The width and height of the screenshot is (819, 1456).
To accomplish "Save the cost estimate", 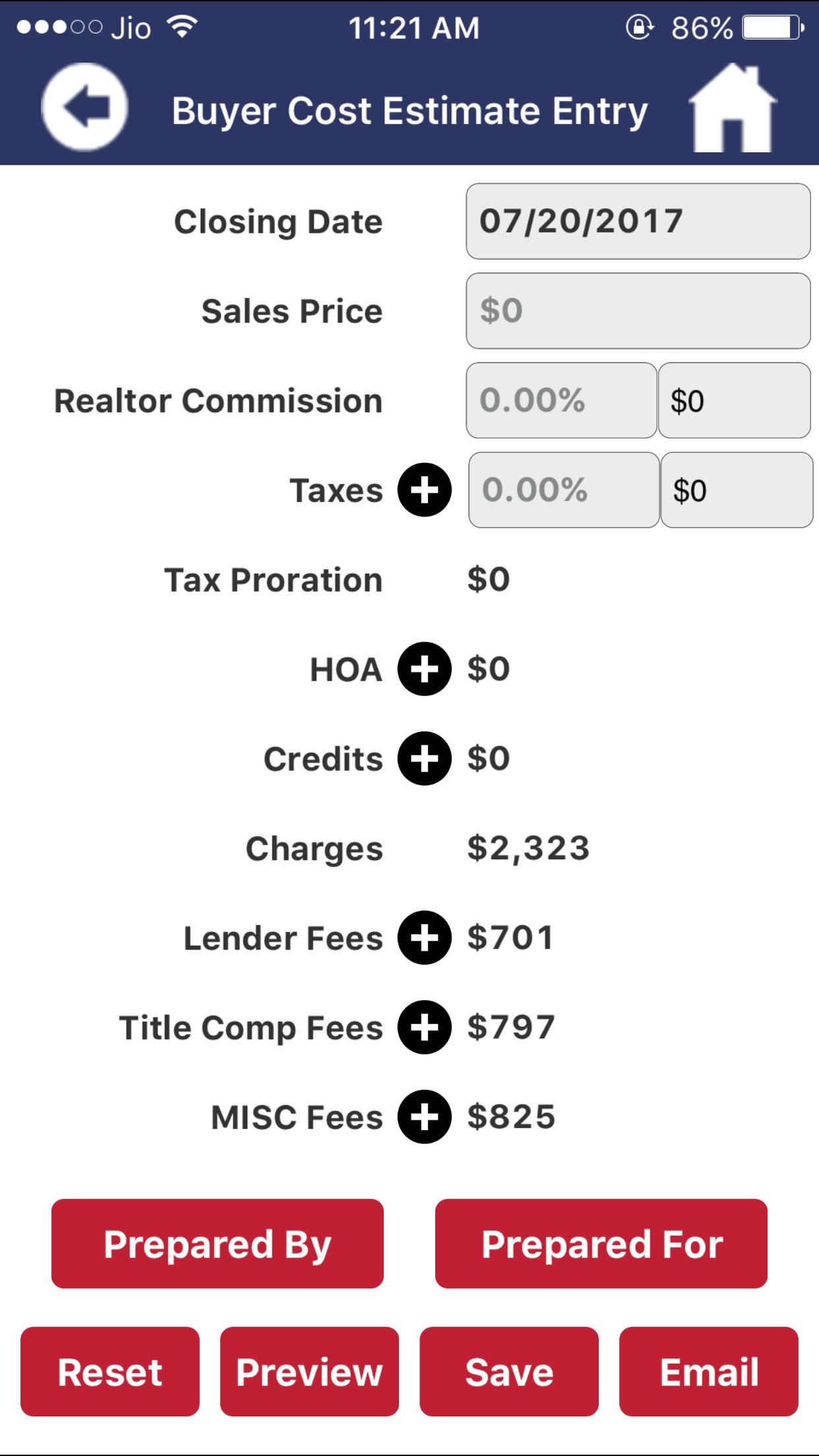I will point(509,1372).
